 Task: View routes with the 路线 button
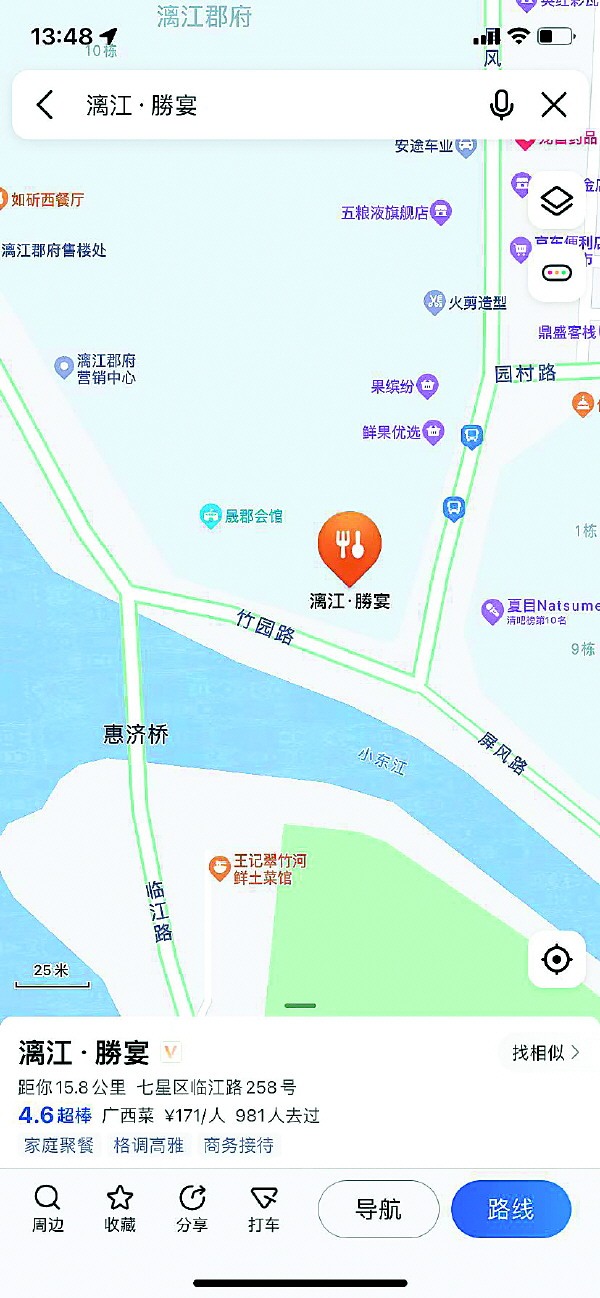(511, 1209)
